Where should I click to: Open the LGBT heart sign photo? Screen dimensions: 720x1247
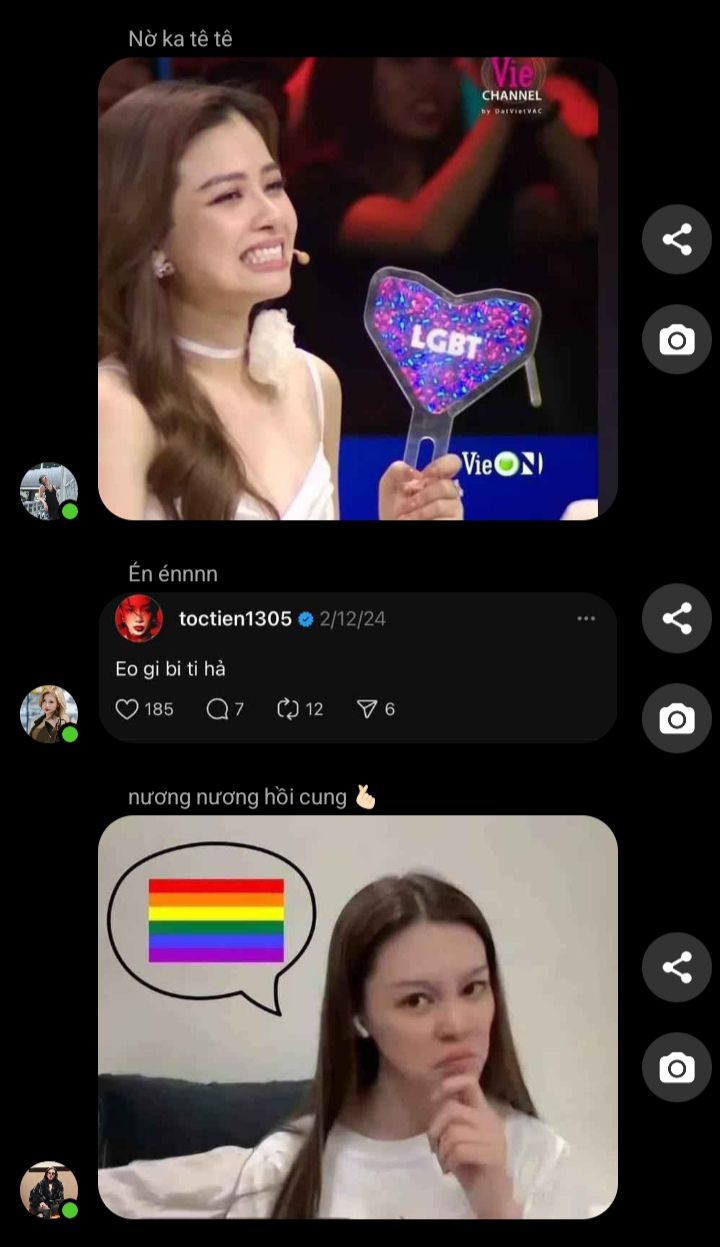(357, 289)
